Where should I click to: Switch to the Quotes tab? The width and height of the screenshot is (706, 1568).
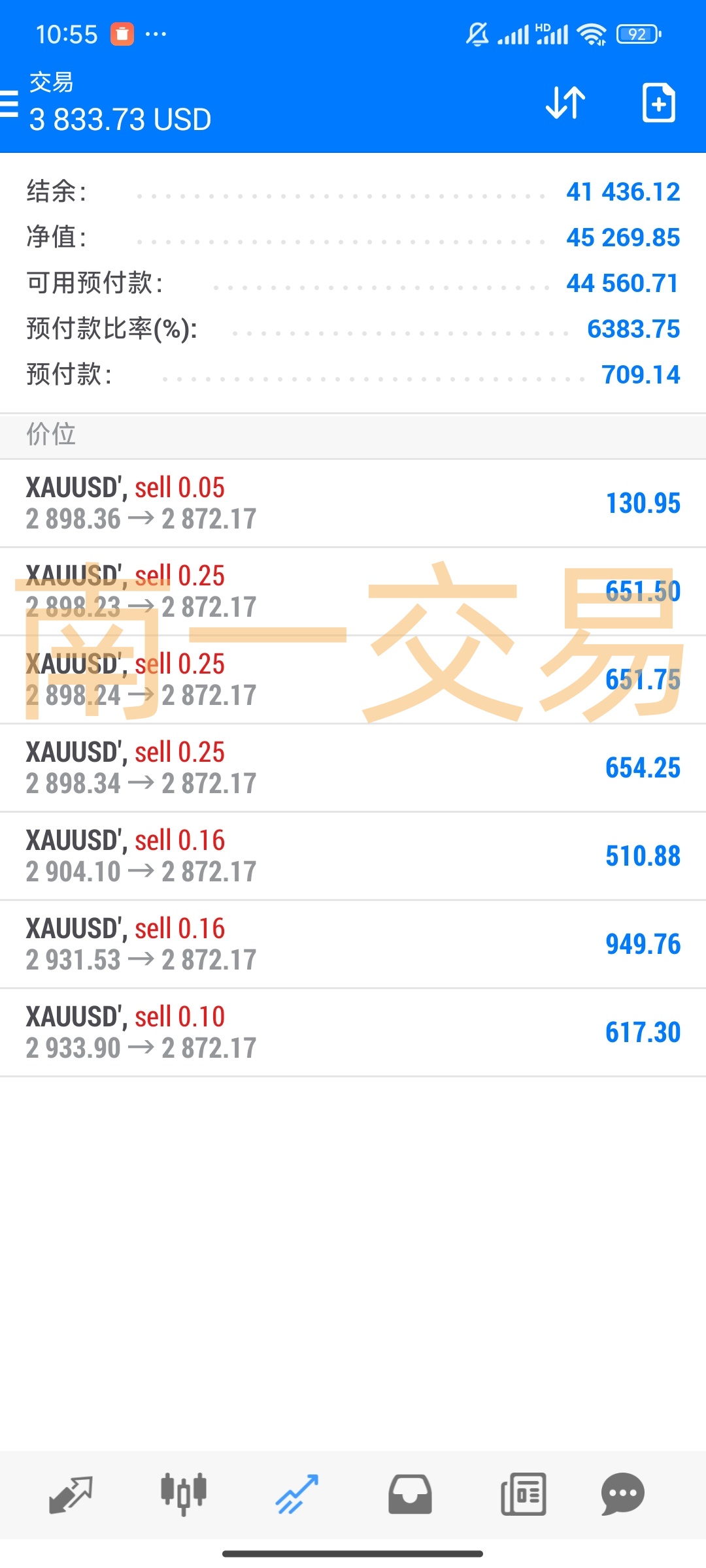tap(71, 1494)
